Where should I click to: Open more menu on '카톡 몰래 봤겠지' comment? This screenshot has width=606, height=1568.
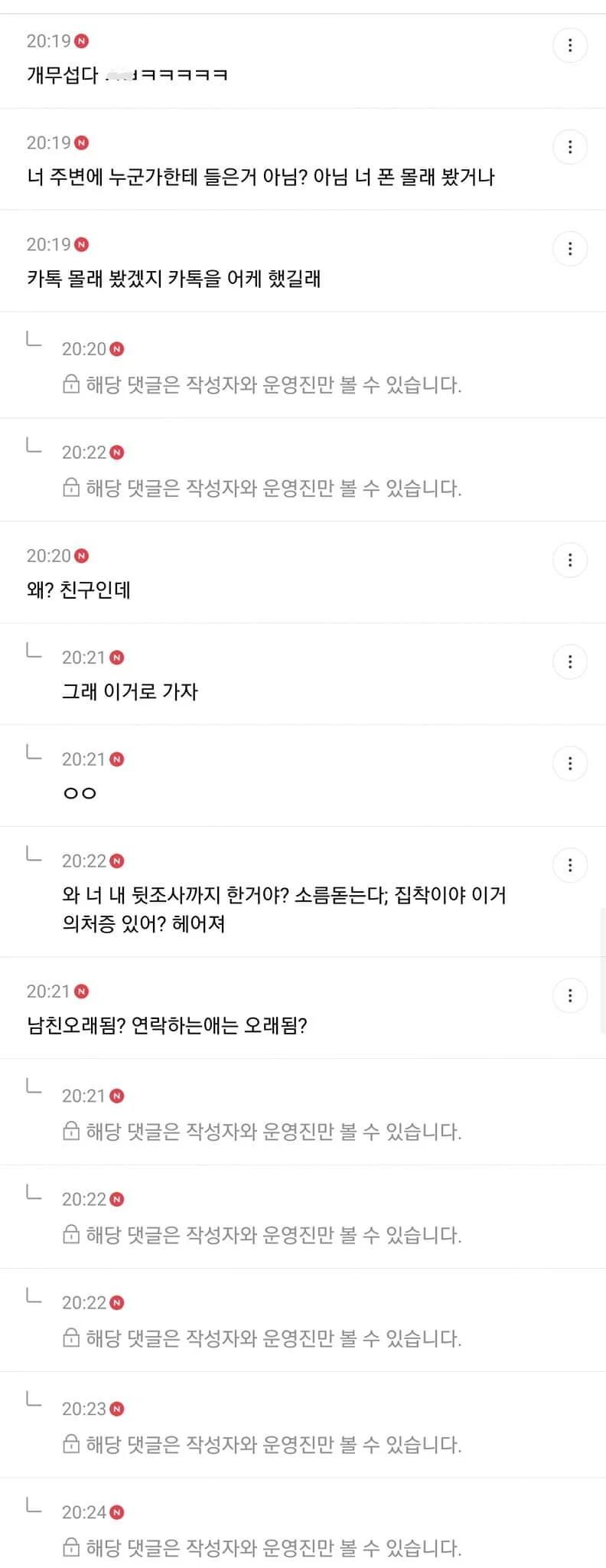(x=569, y=249)
